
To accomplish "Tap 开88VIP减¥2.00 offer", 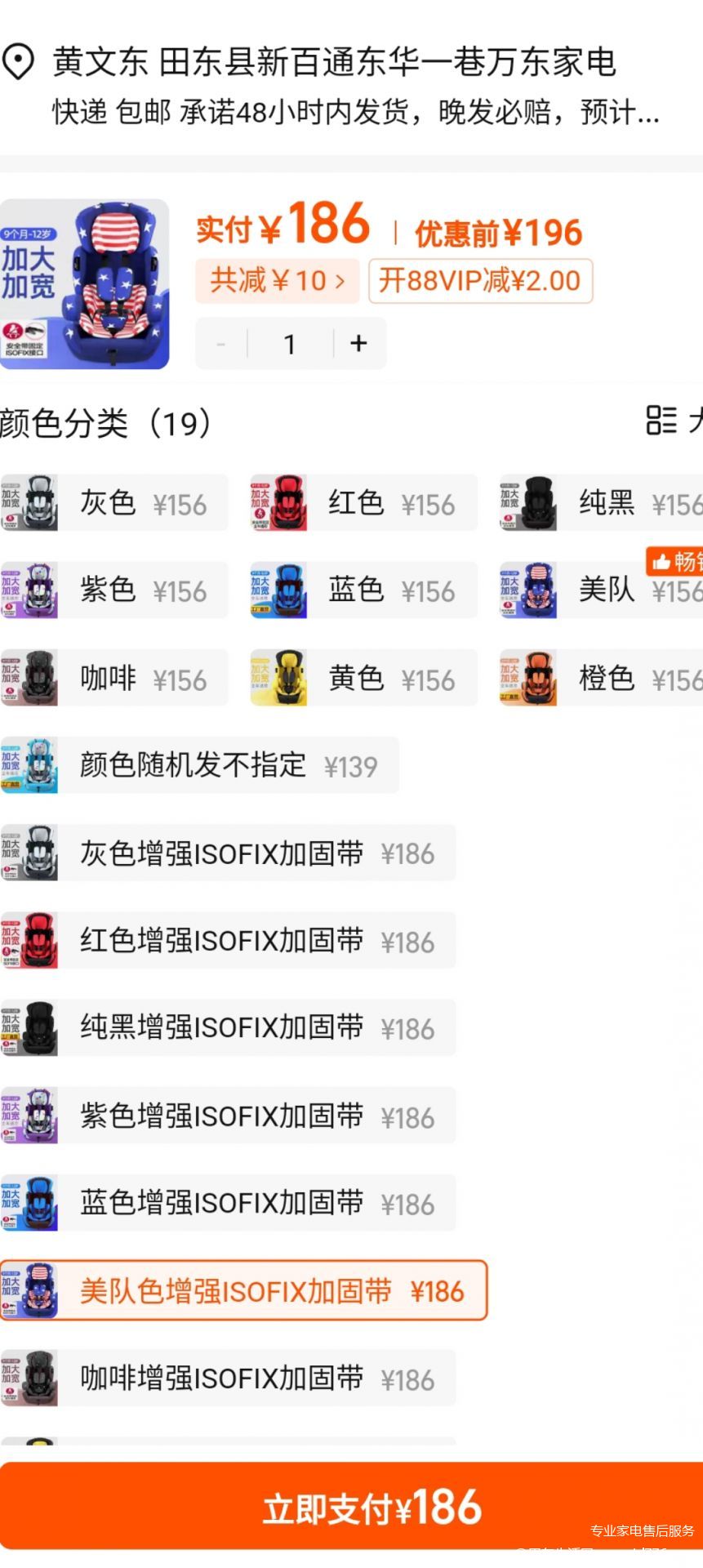I will (x=480, y=281).
